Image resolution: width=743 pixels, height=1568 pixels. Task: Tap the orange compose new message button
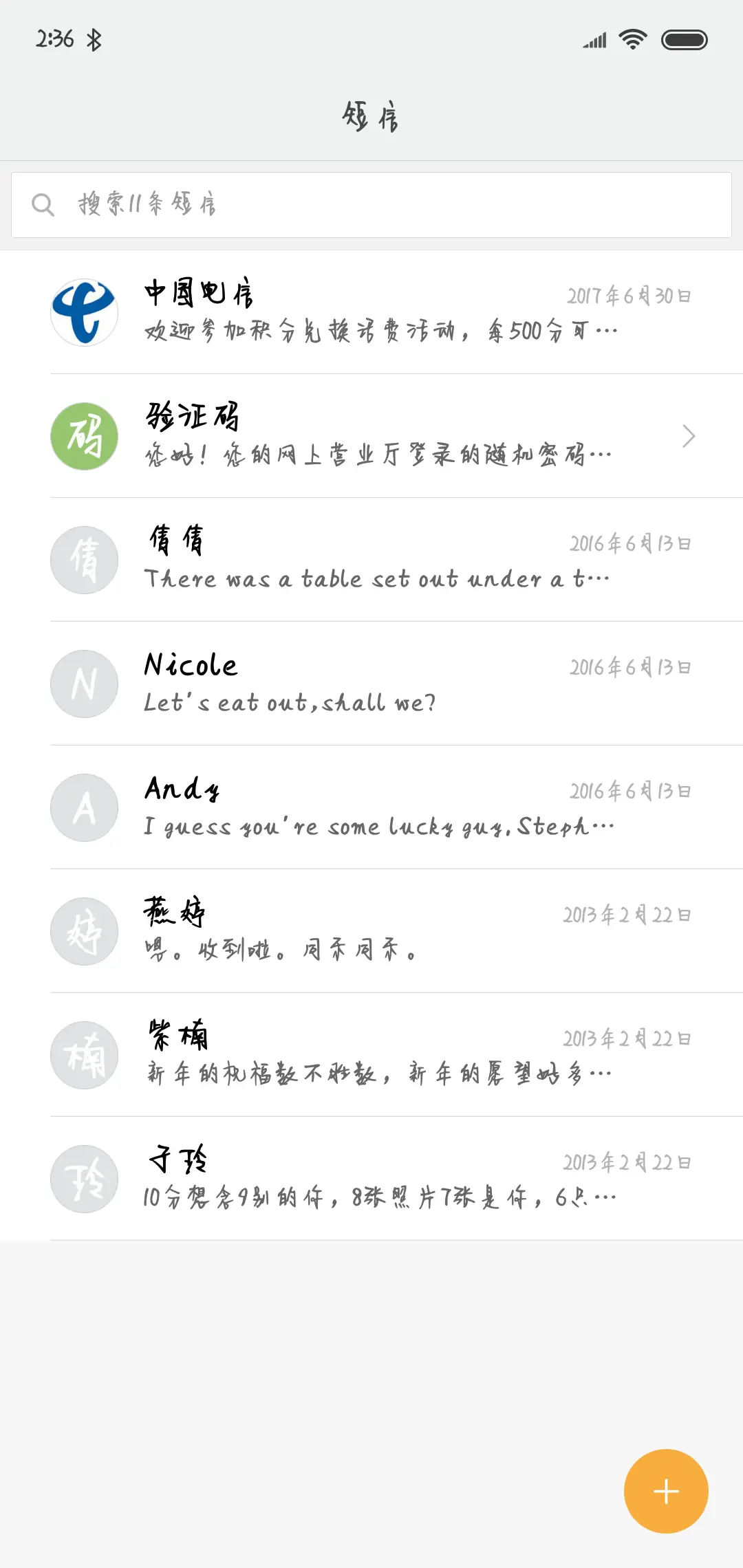(x=665, y=1490)
